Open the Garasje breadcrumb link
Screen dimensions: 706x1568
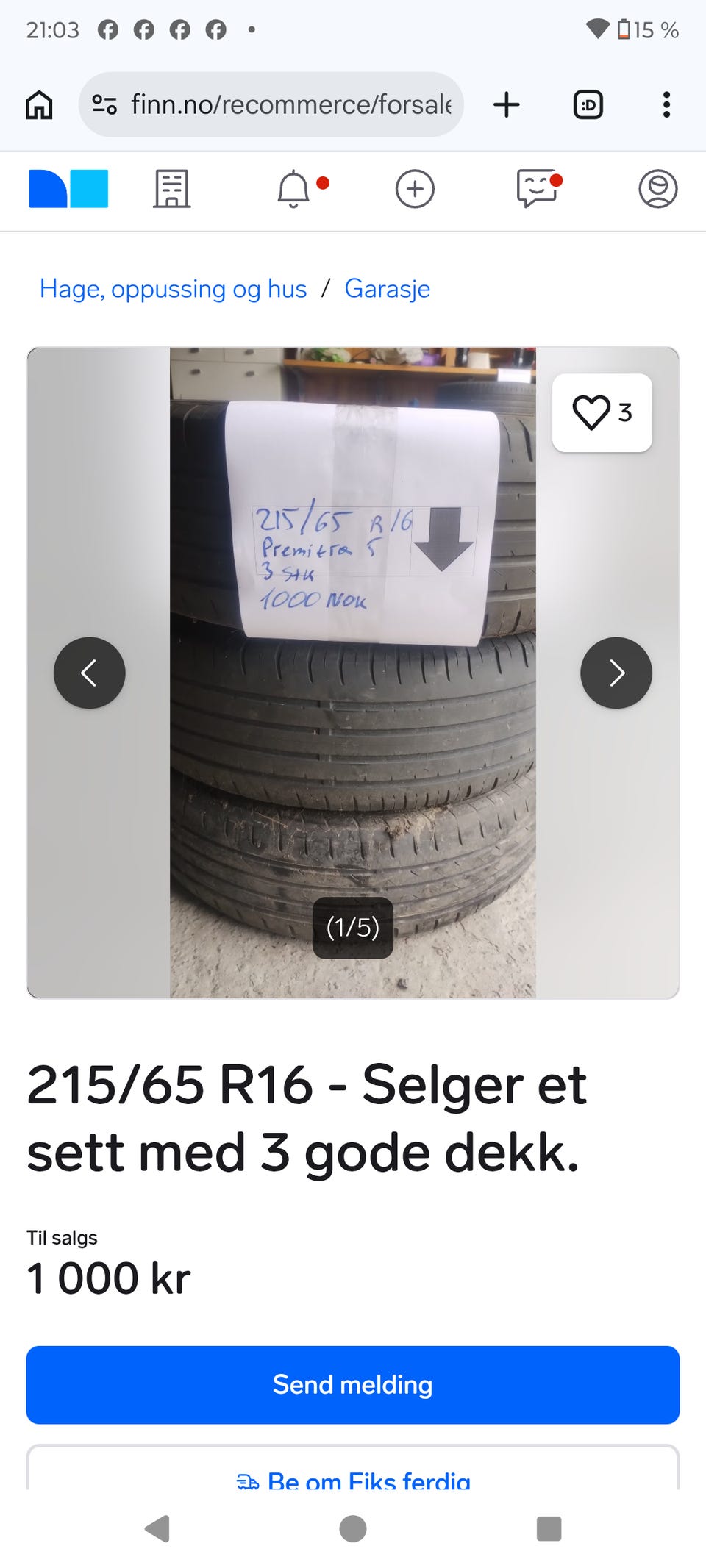pos(388,289)
